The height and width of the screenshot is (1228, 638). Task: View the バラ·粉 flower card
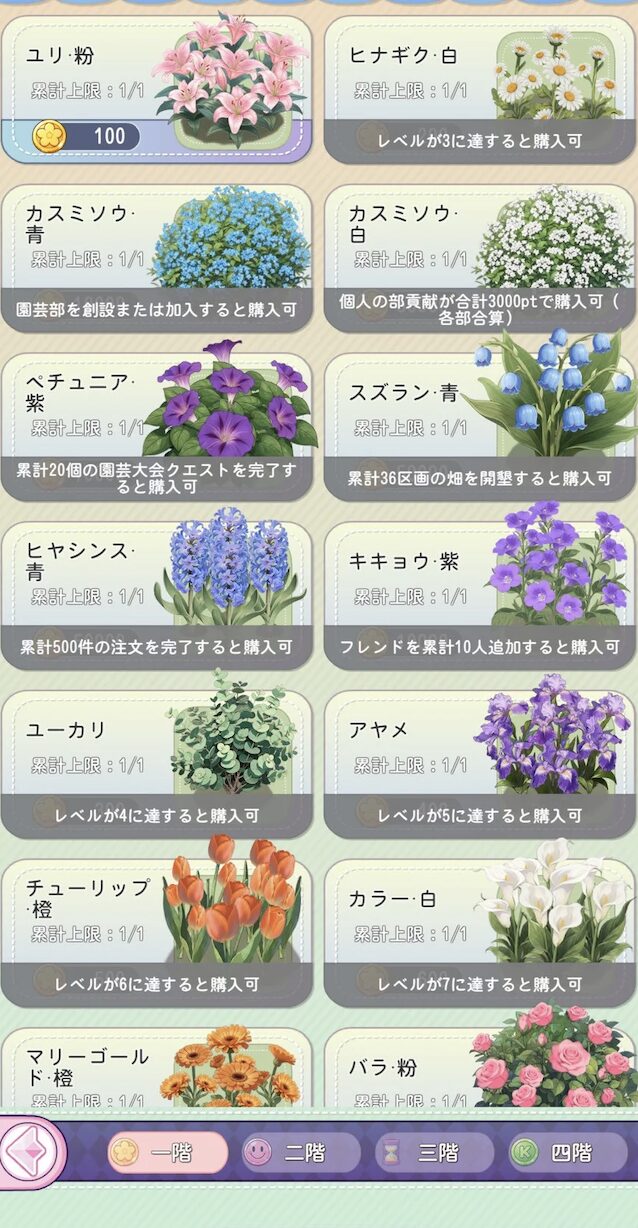(479, 1070)
